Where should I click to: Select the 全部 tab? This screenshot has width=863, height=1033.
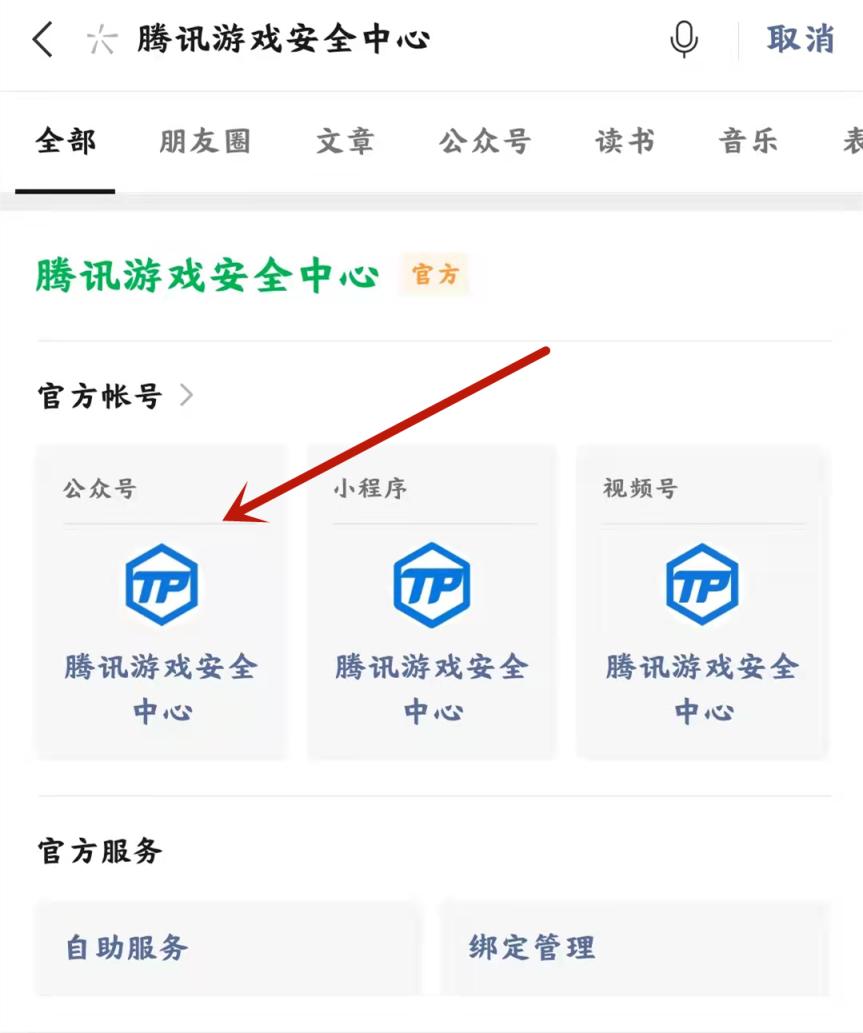(x=66, y=142)
